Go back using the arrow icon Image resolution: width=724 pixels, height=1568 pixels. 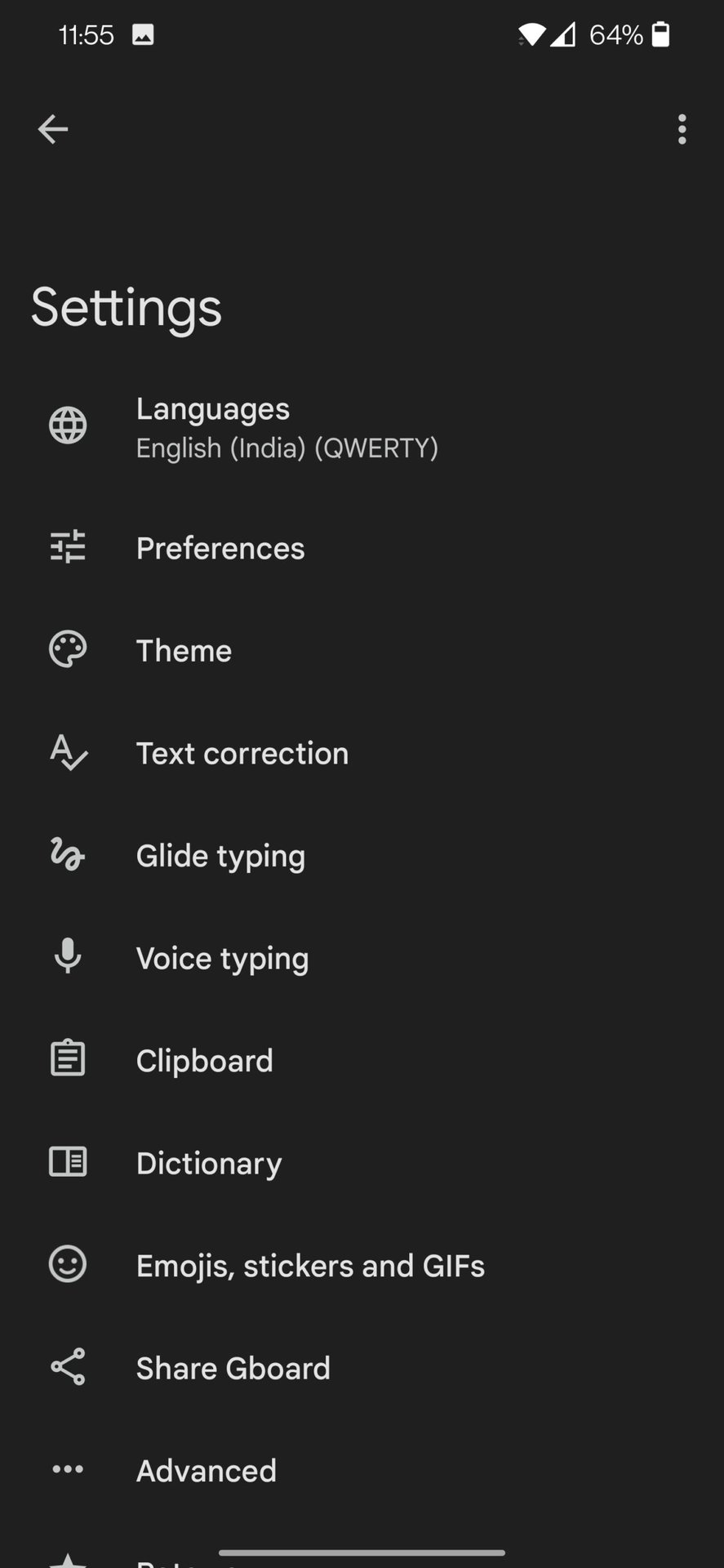coord(53,129)
